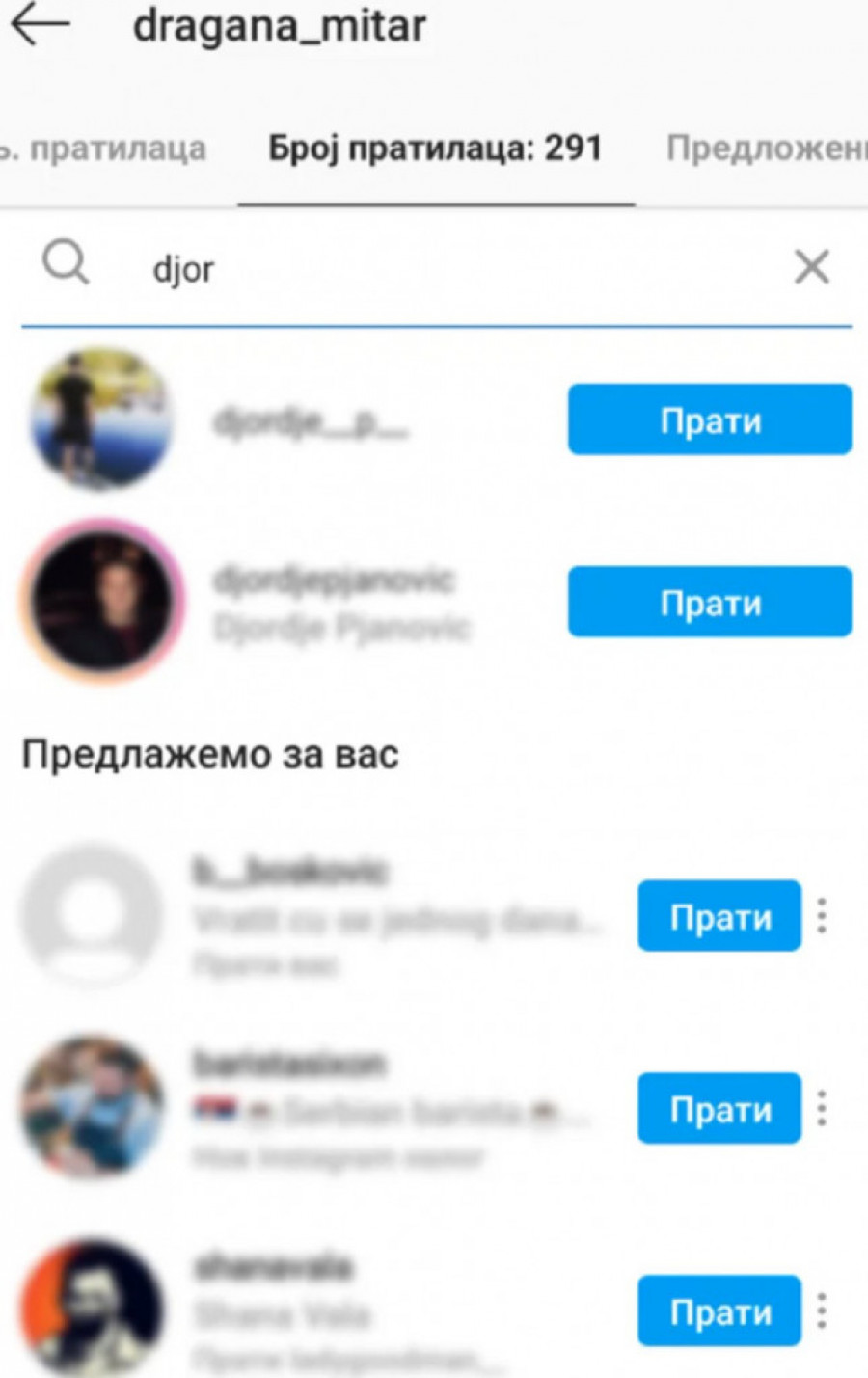Open djordjepjanovic's profile
The width and height of the screenshot is (868, 1378).
333,581
